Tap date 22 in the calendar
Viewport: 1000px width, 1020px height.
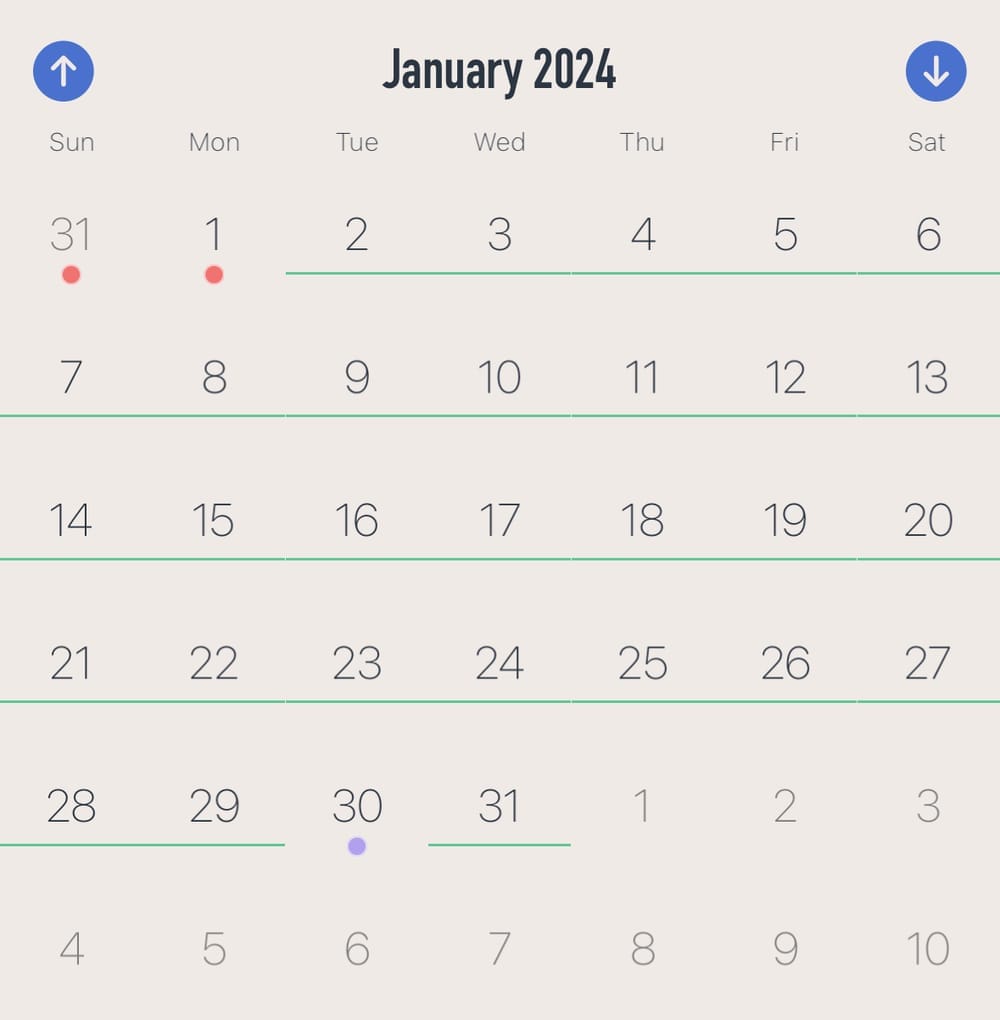click(213, 663)
